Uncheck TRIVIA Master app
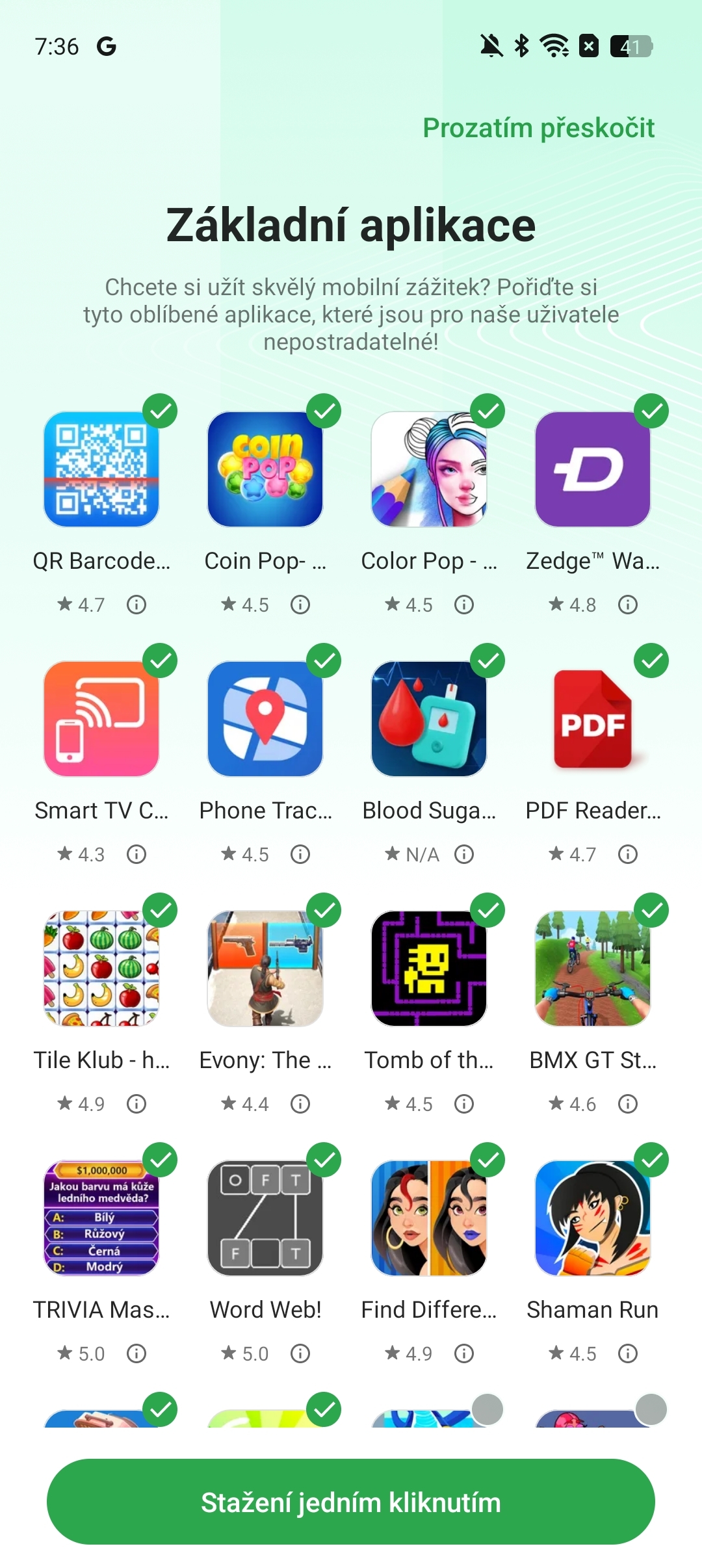This screenshot has height=1568, width=702. click(x=160, y=1160)
